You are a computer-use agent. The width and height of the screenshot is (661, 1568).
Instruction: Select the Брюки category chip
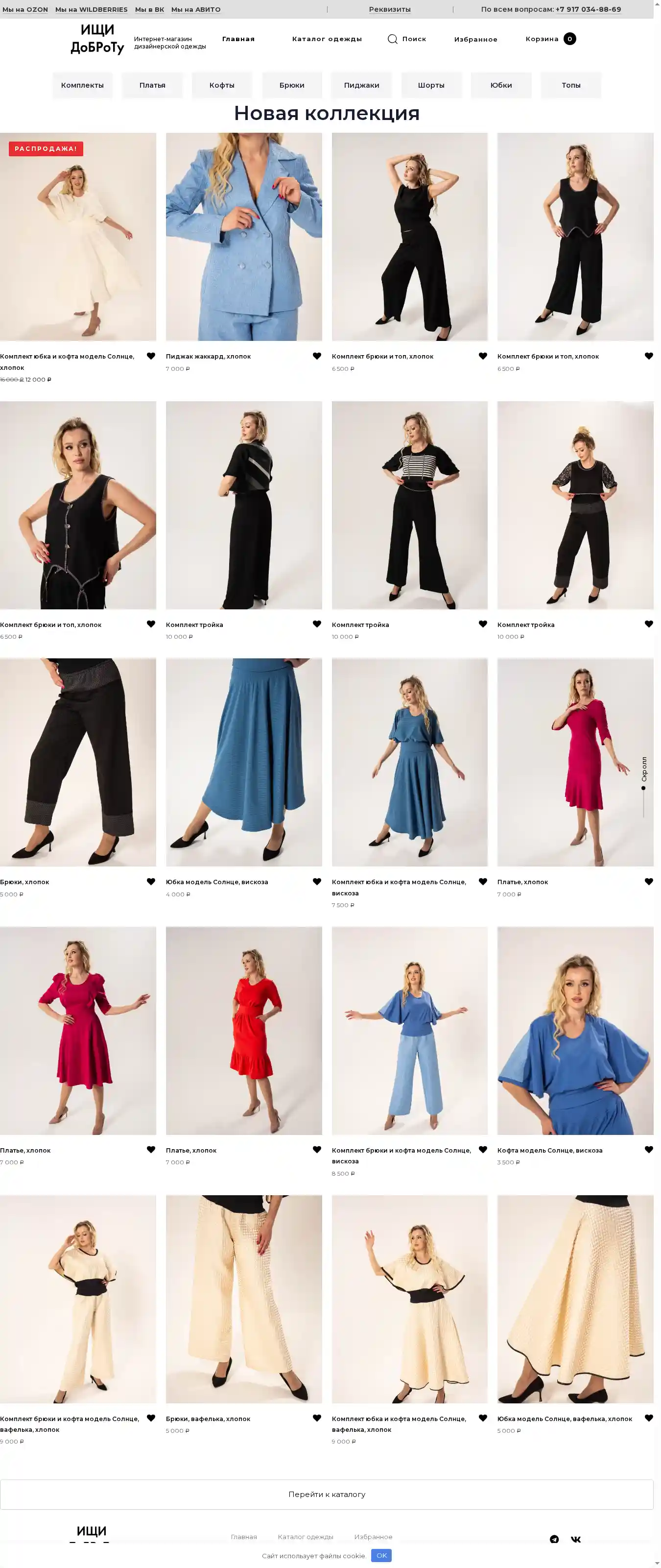tap(291, 85)
